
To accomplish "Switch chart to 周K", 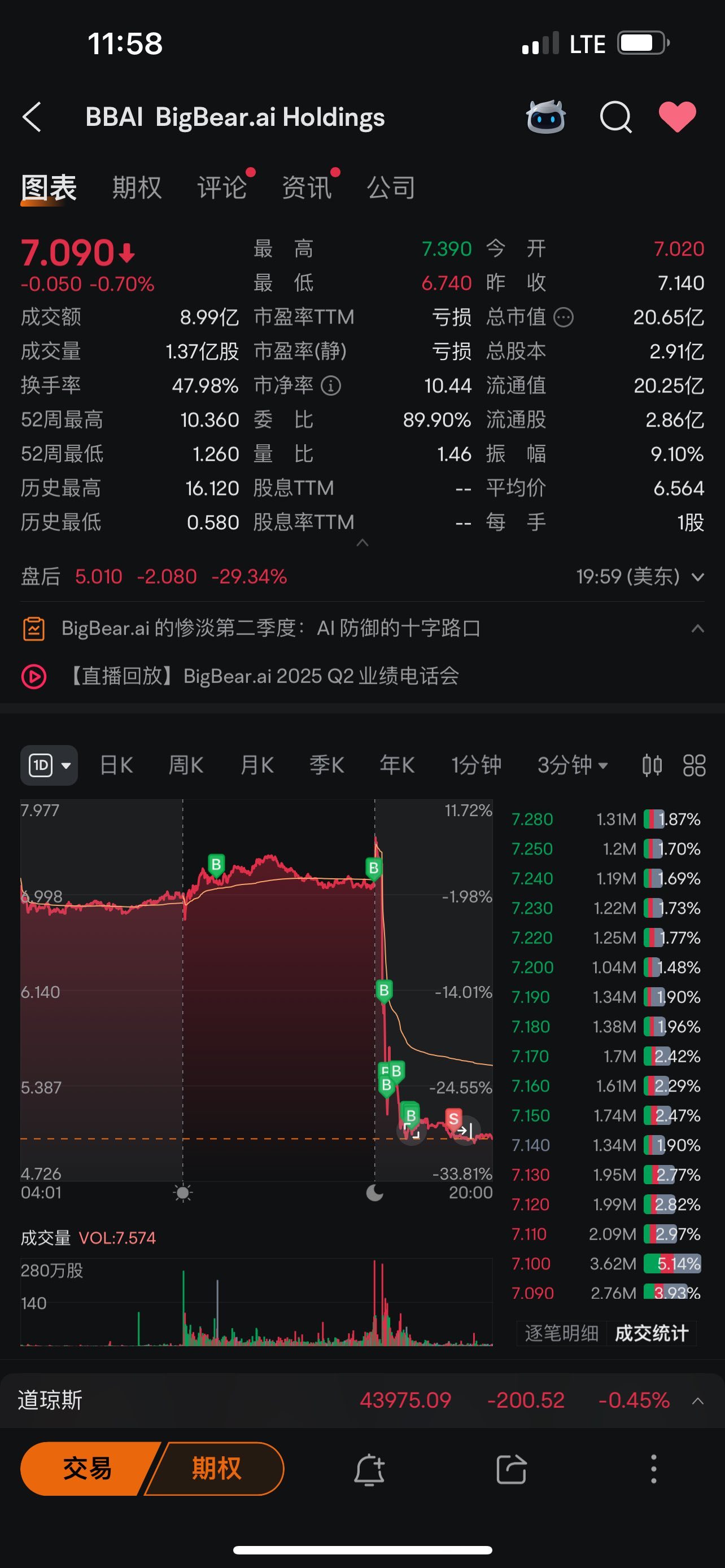I will pos(186,765).
